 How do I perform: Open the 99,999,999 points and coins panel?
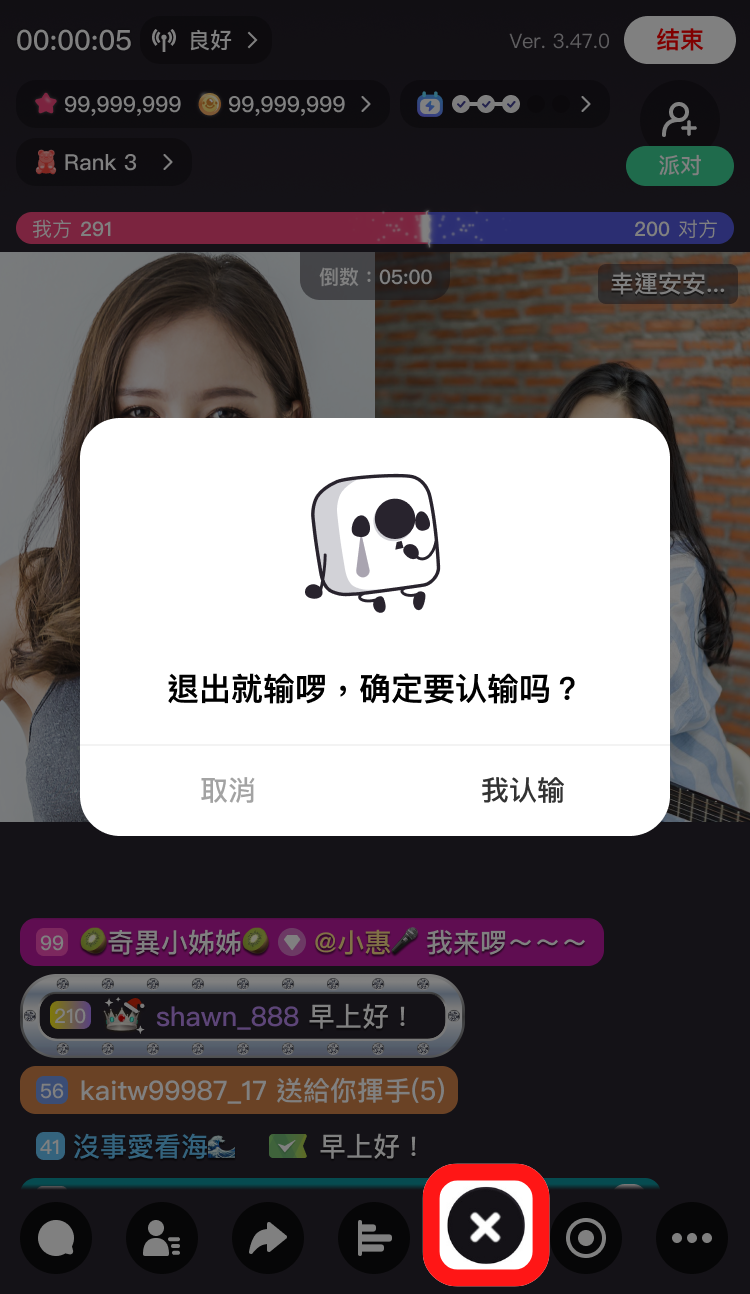[203, 104]
